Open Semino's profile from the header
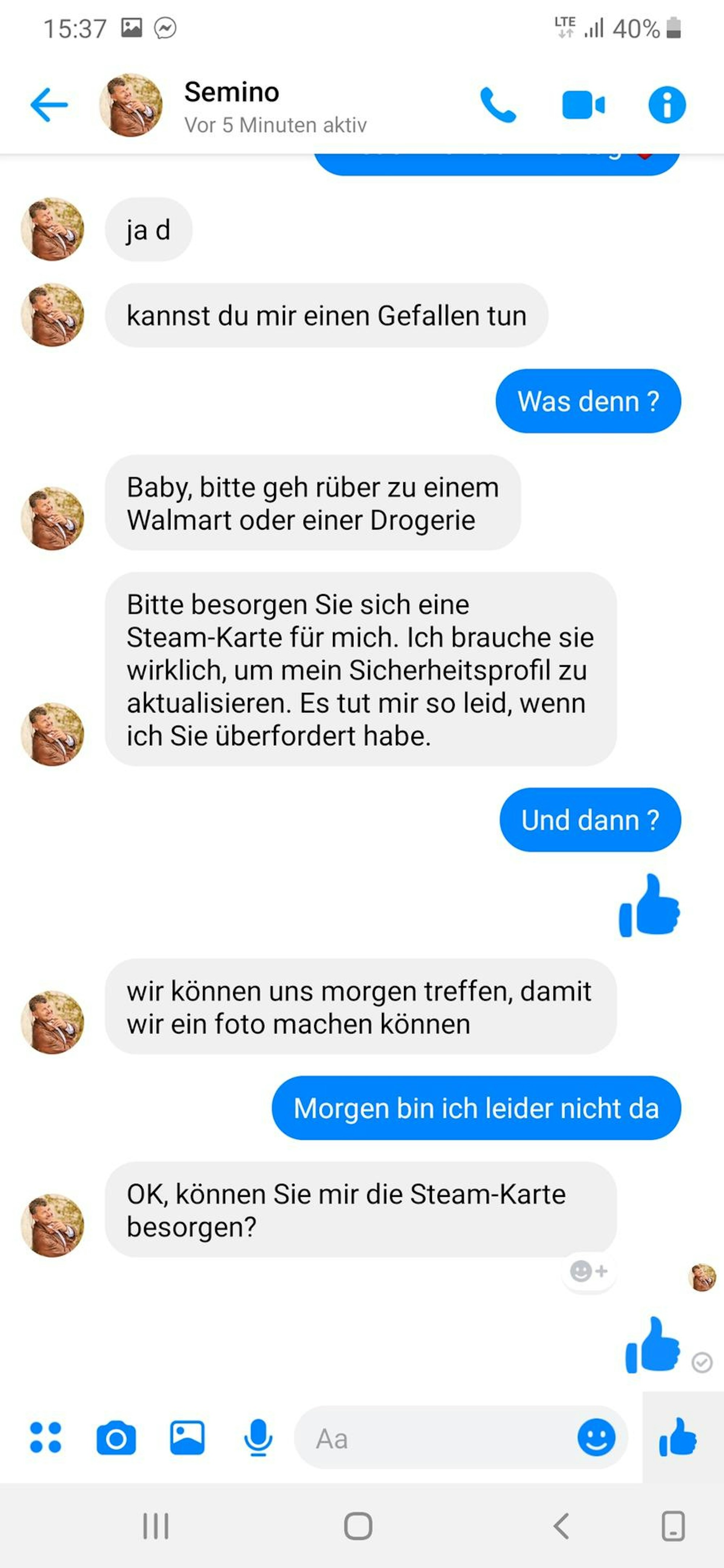This screenshot has width=724, height=1568. [x=231, y=105]
